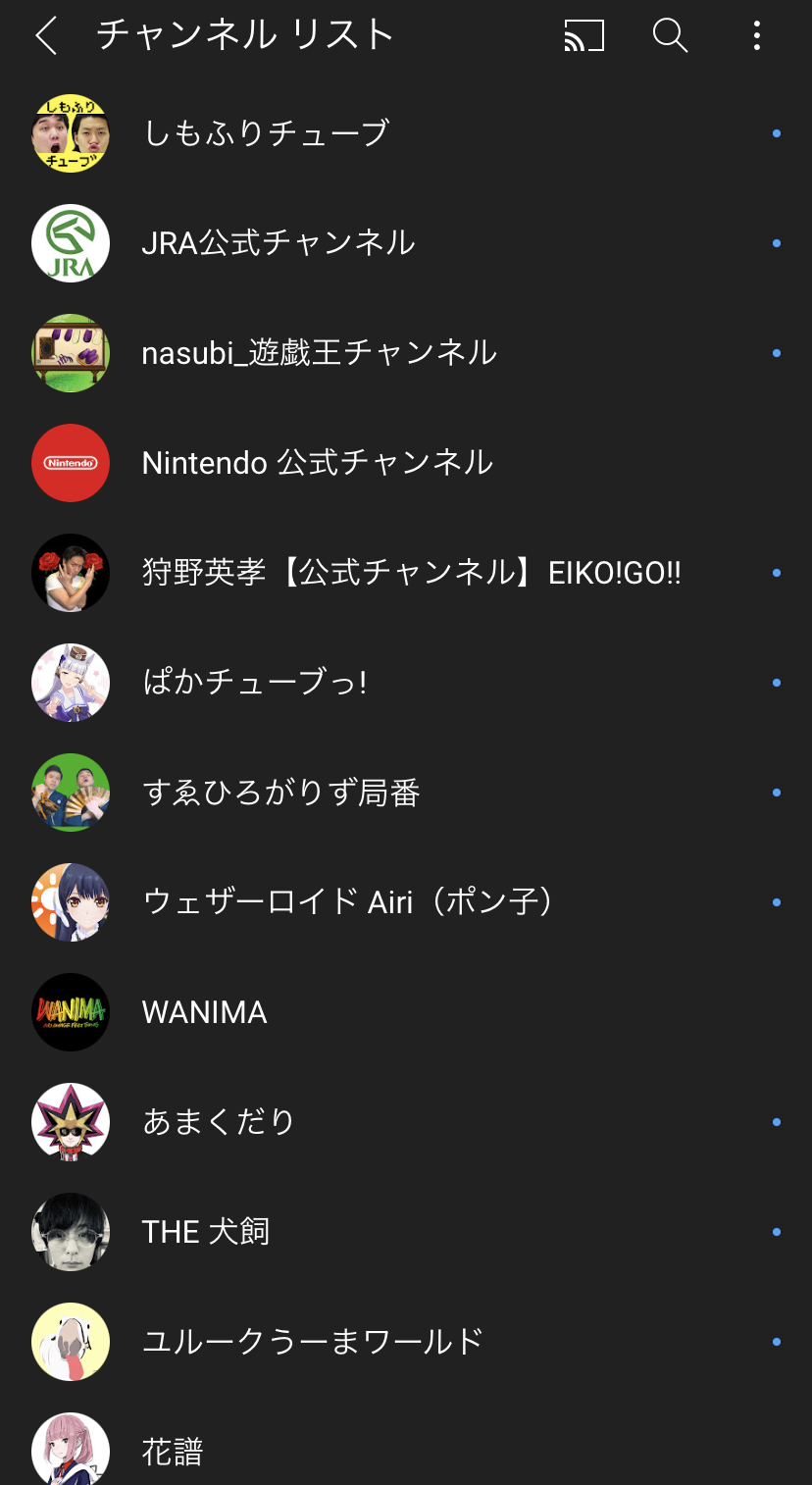Screen dimensions: 812x1485
Task: Select the あまくだり channel
Action: pos(406,1122)
